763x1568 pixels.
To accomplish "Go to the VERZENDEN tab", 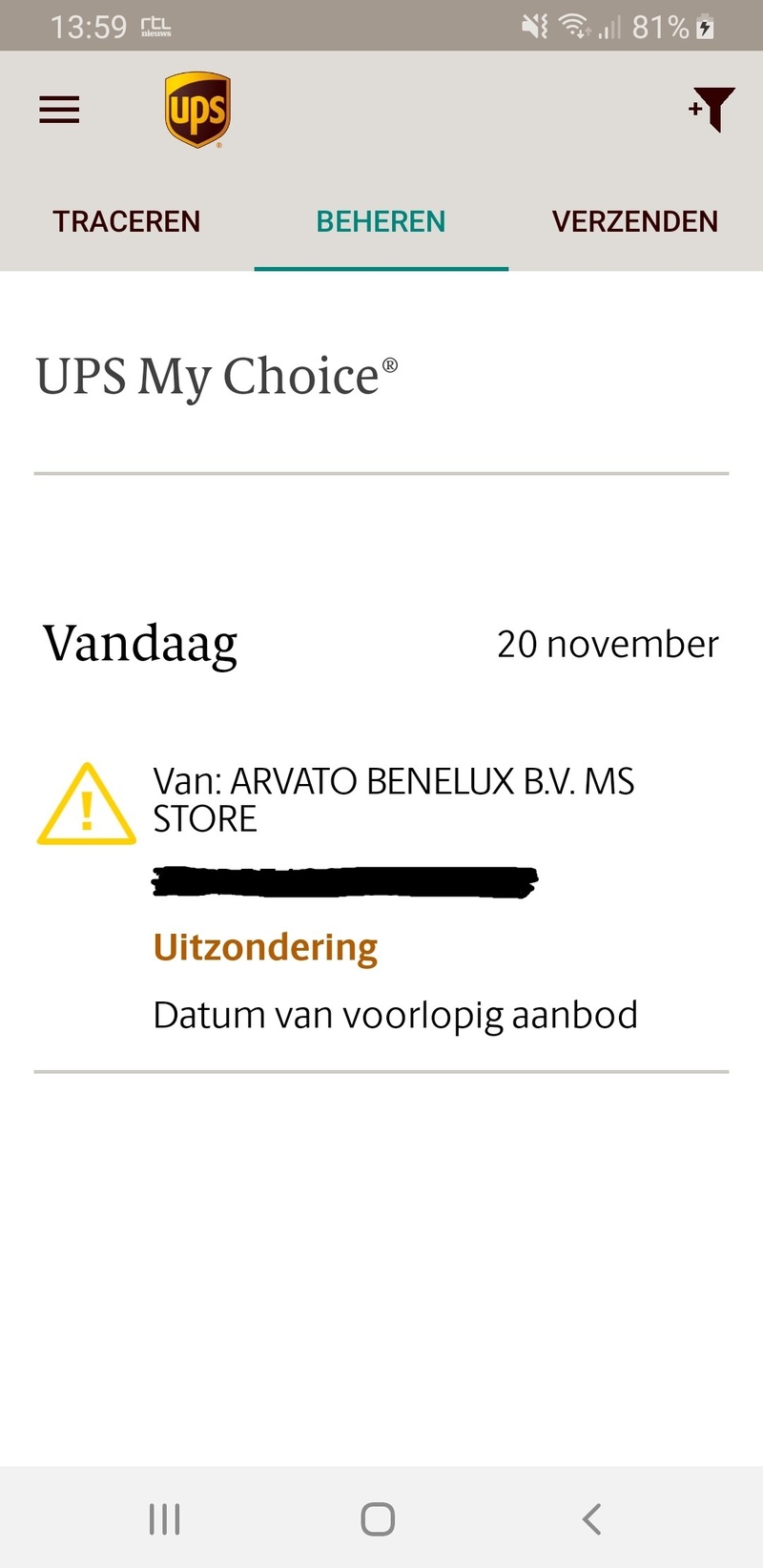I will (x=635, y=221).
